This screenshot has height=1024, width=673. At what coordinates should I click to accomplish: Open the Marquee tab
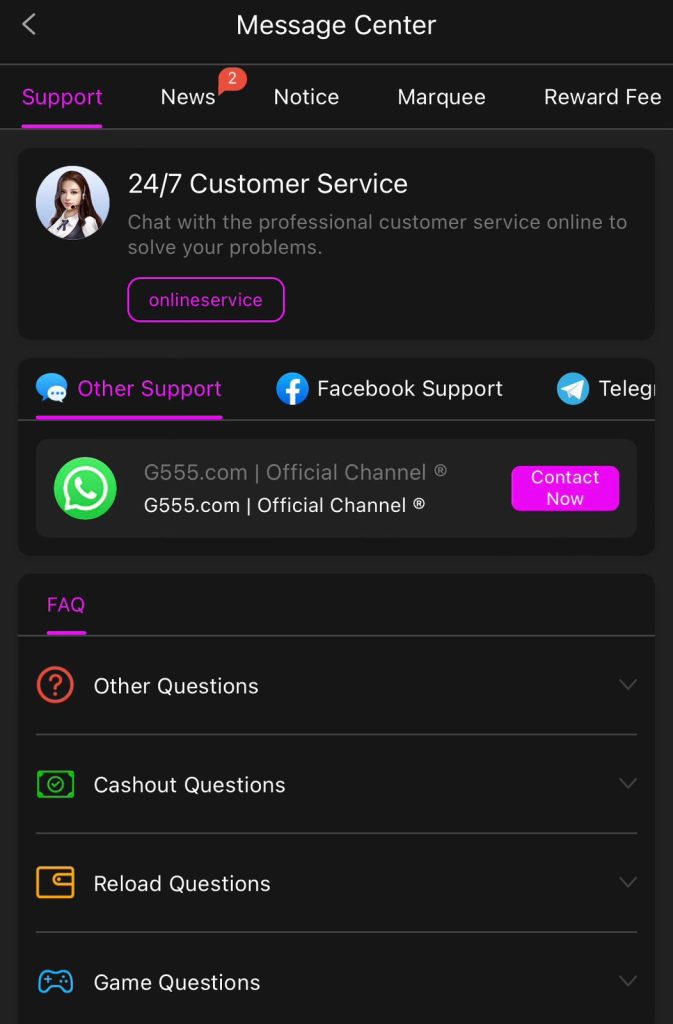point(441,97)
